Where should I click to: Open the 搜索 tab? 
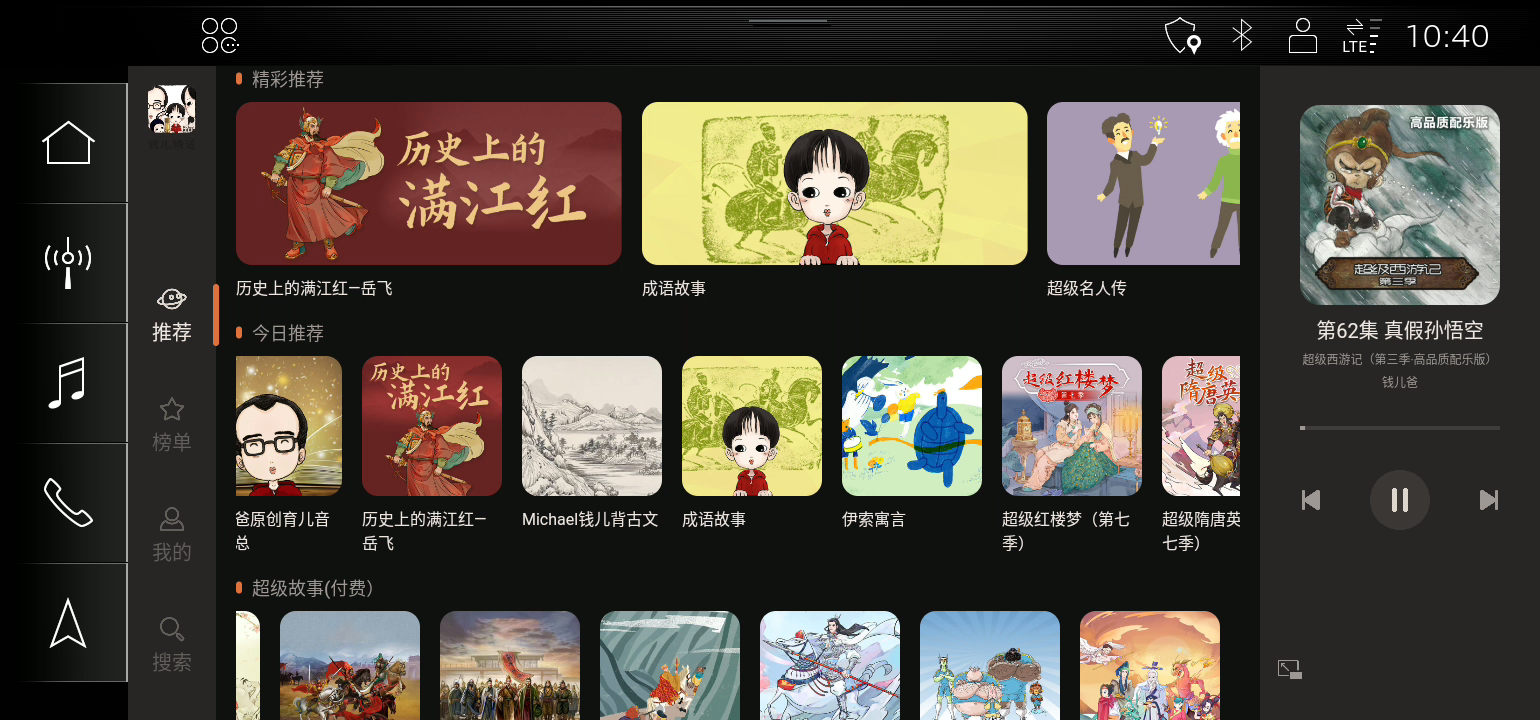171,644
